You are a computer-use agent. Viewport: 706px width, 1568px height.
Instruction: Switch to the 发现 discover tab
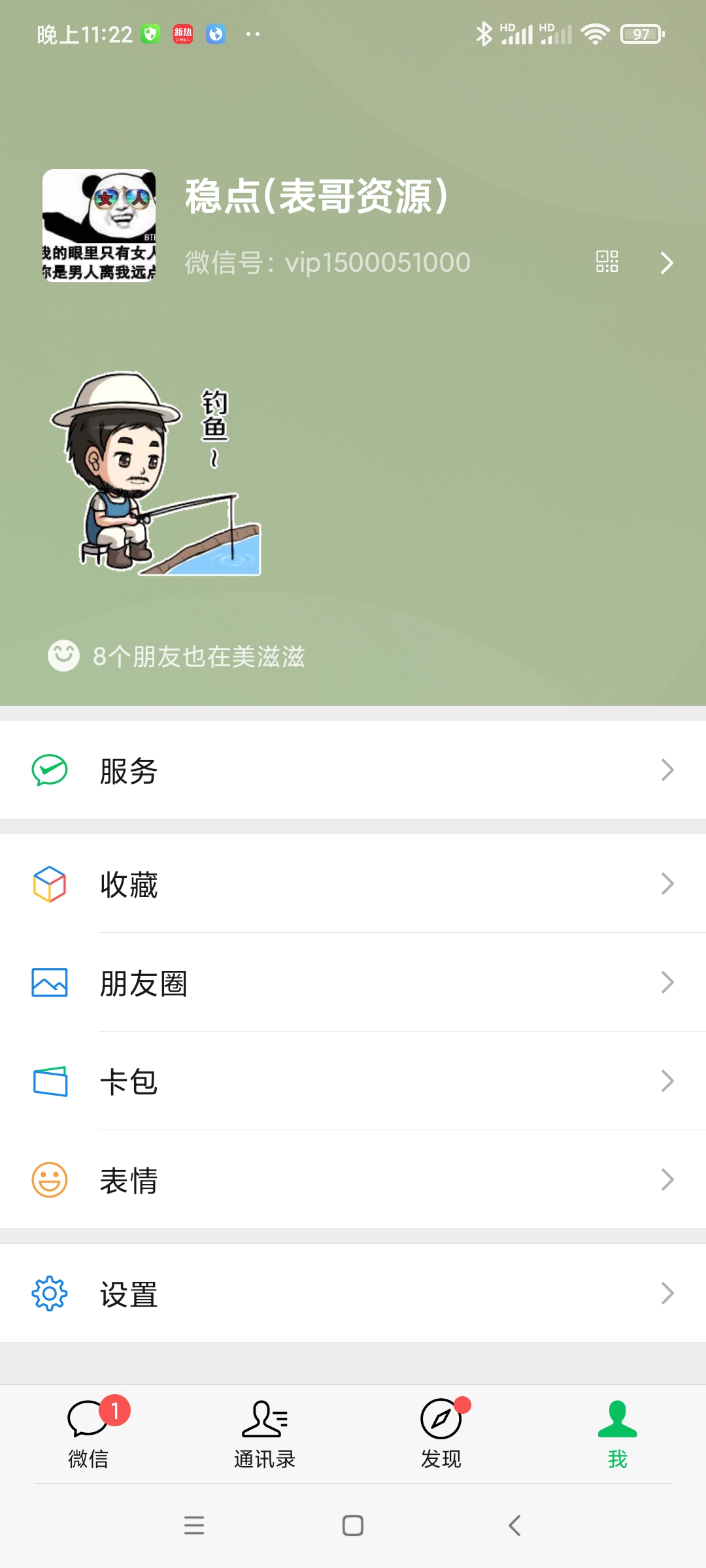tap(441, 1433)
